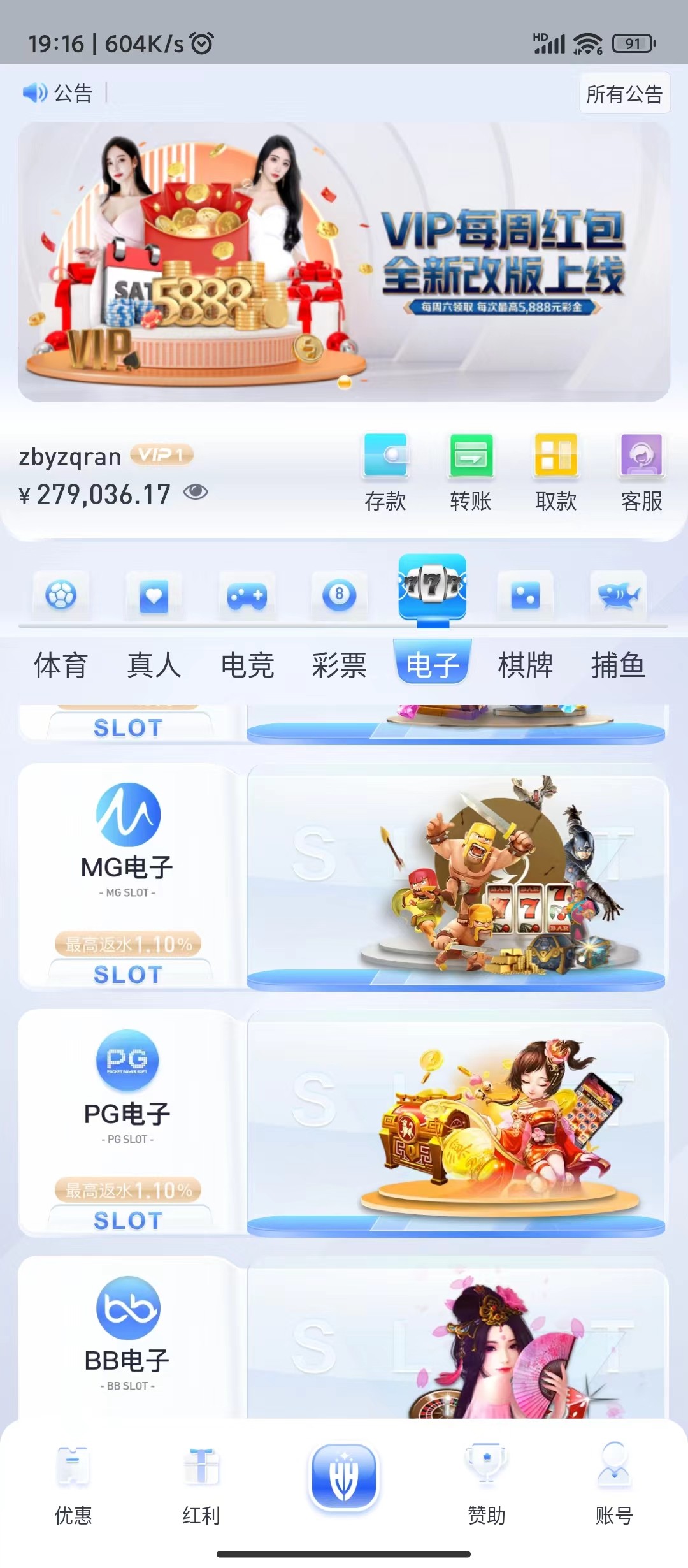688x1568 pixels.
Task: Go to the 优惠 promotions tab
Action: (73, 1484)
